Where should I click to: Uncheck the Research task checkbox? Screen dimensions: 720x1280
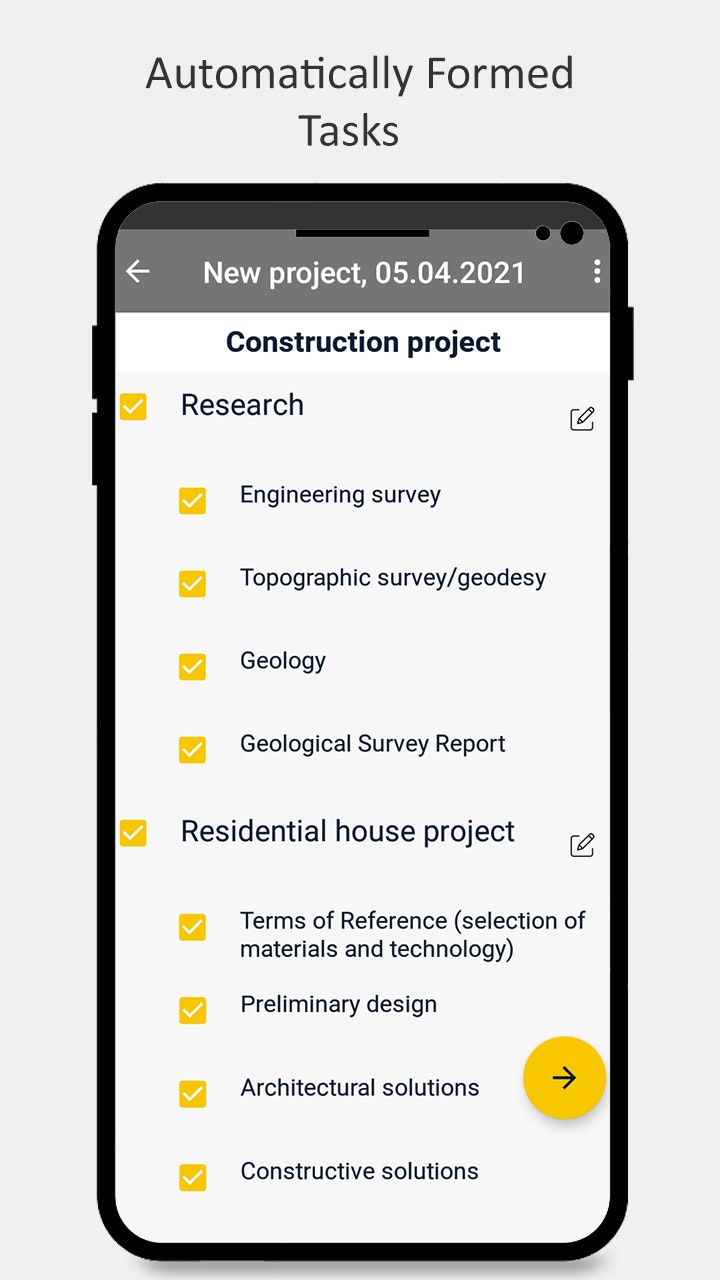pos(133,406)
